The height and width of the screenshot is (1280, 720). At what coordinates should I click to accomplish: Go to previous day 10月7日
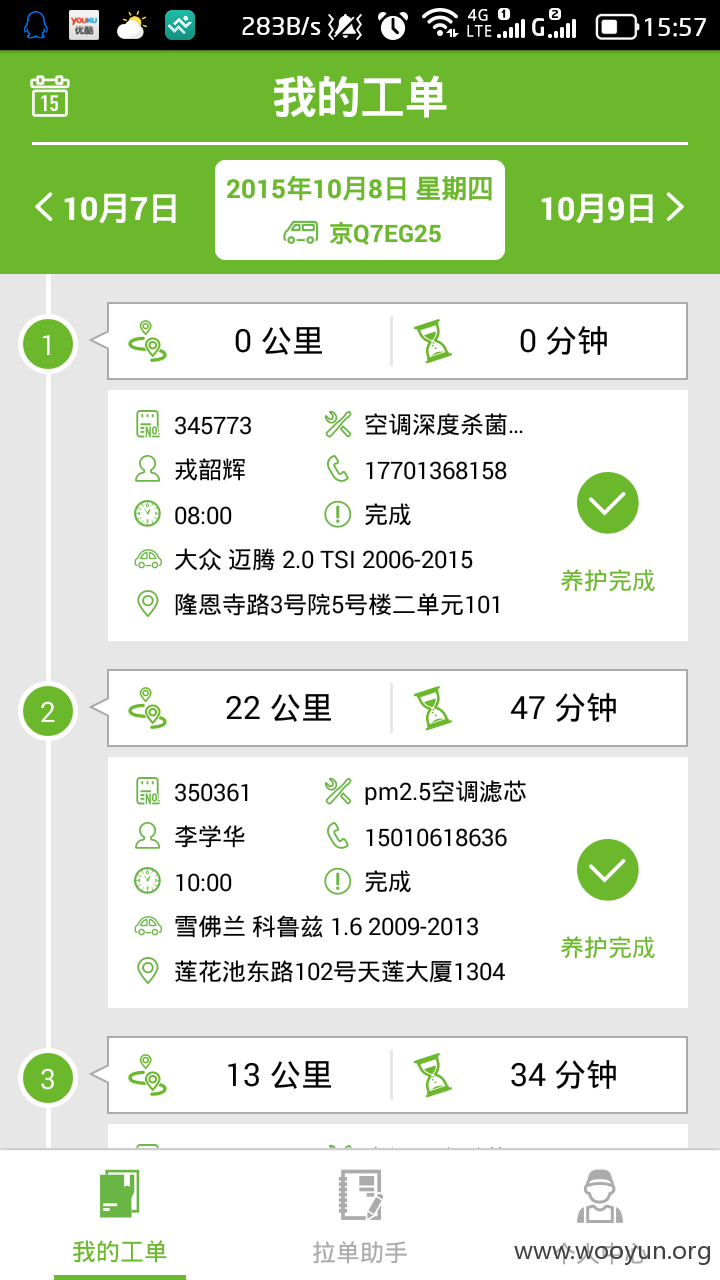[x=106, y=208]
